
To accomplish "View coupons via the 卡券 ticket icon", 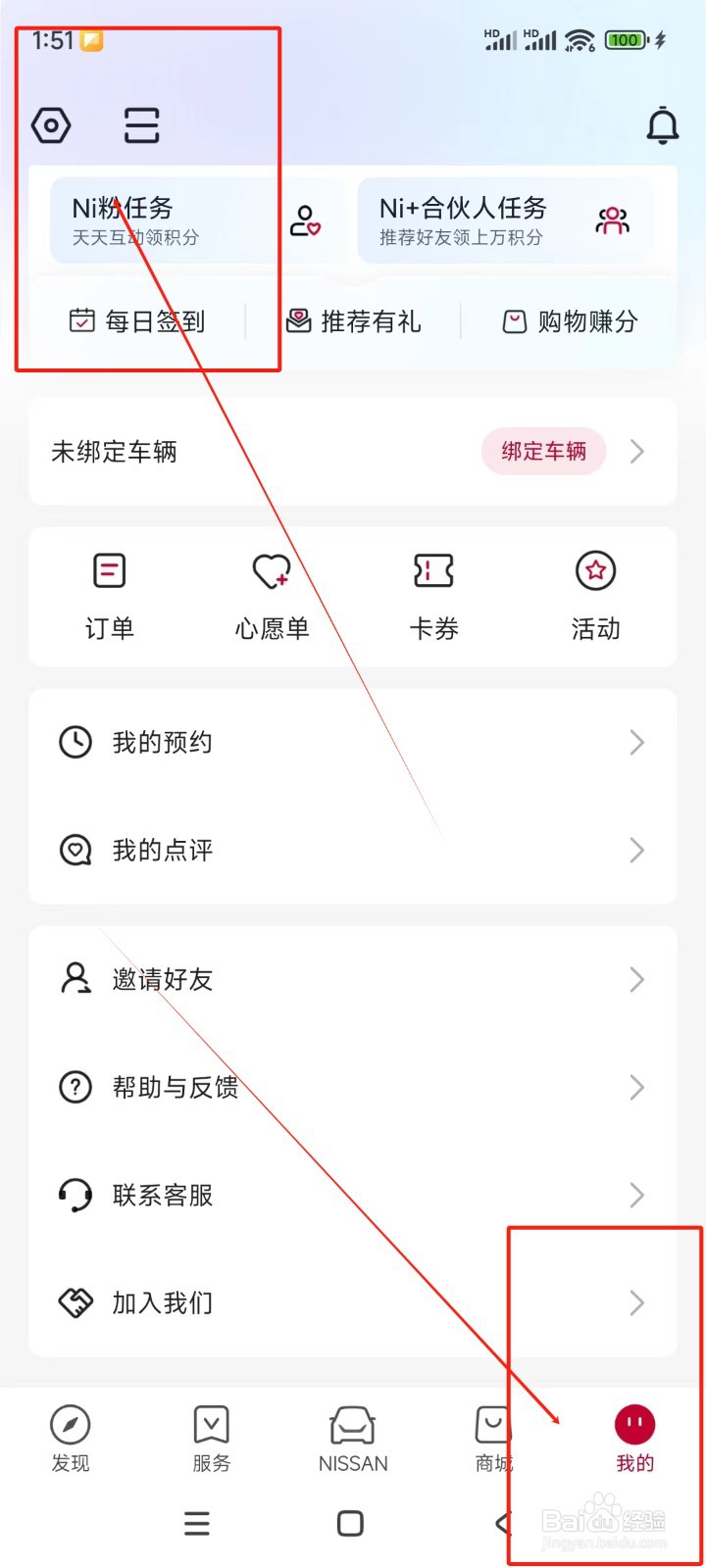I will 432,570.
